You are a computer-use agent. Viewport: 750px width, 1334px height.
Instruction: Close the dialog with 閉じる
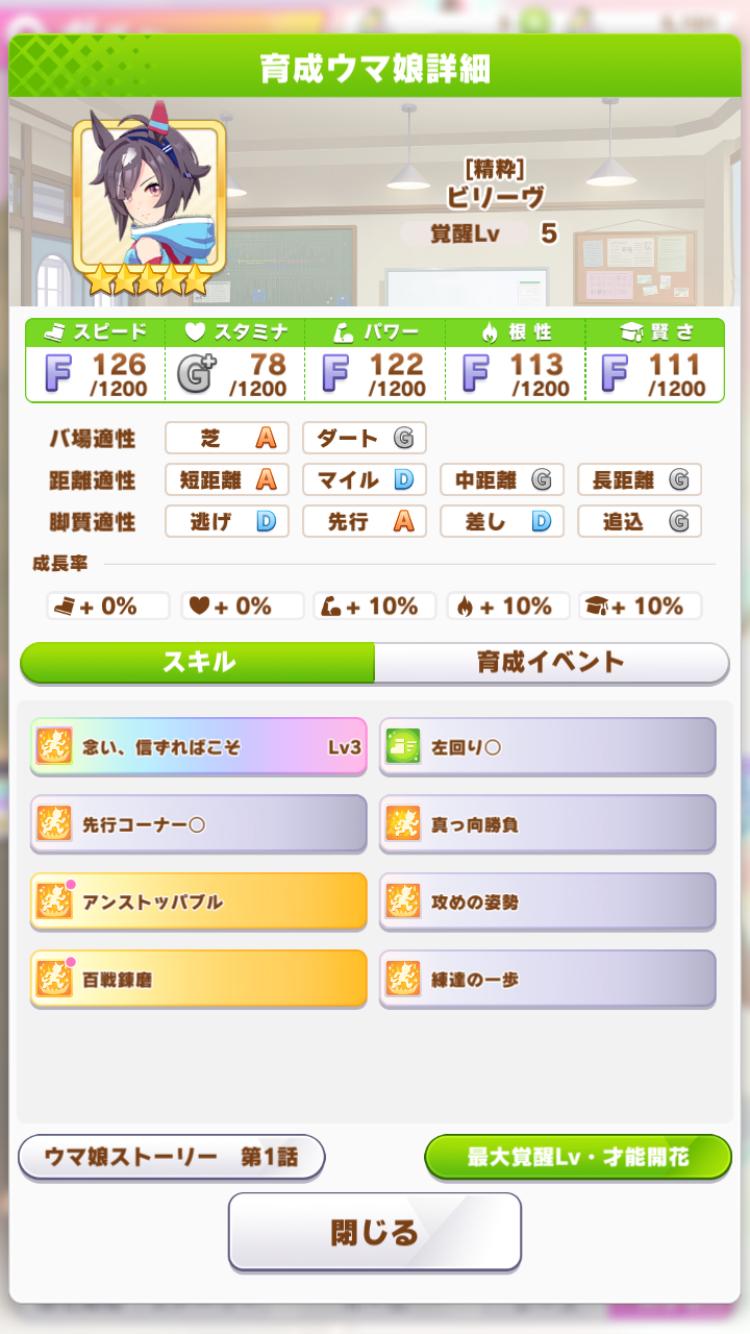pos(375,1232)
